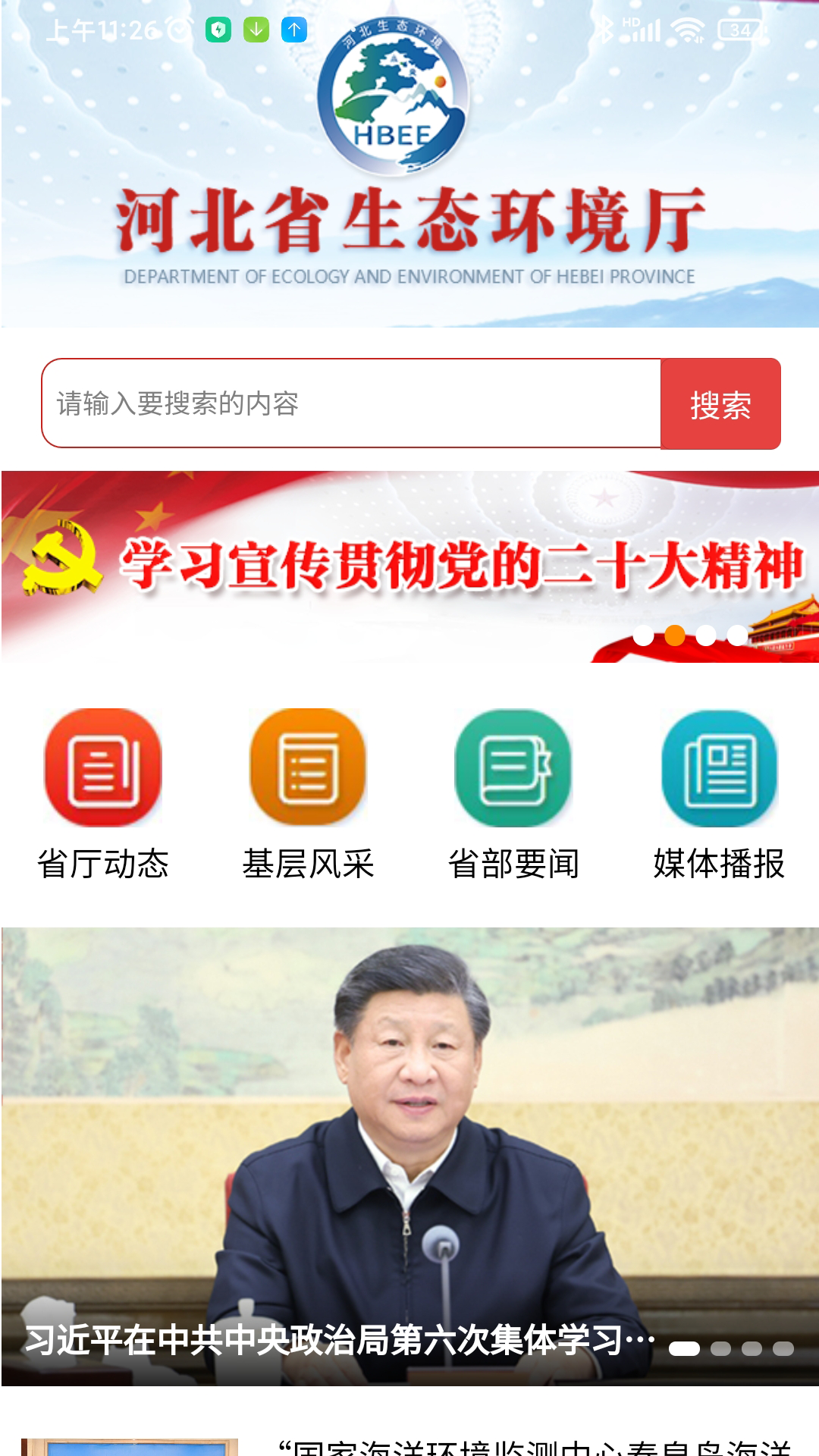The image size is (819, 1456).
Task: Open the 学习宣传贯彻党的二十大精神 banner
Action: click(409, 566)
